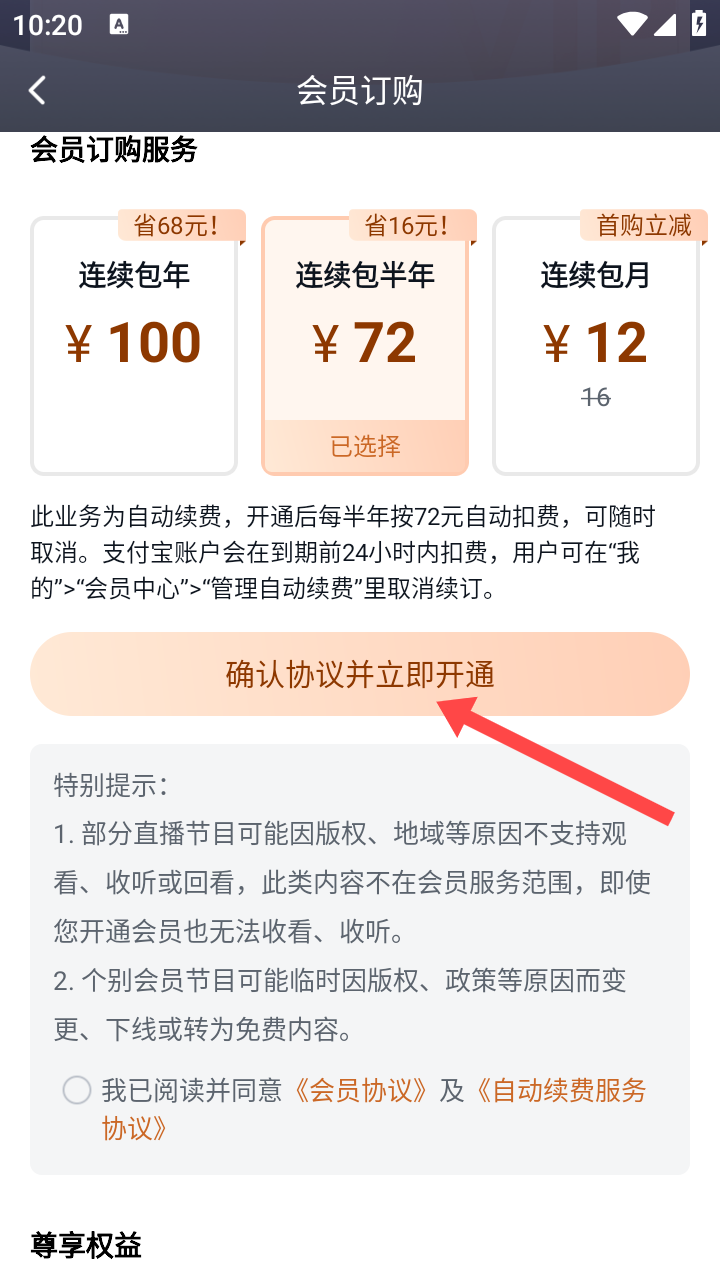Image resolution: width=720 pixels, height=1280 pixels.
Task: Tap 确认协议并立即开通 button
Action: 360,674
